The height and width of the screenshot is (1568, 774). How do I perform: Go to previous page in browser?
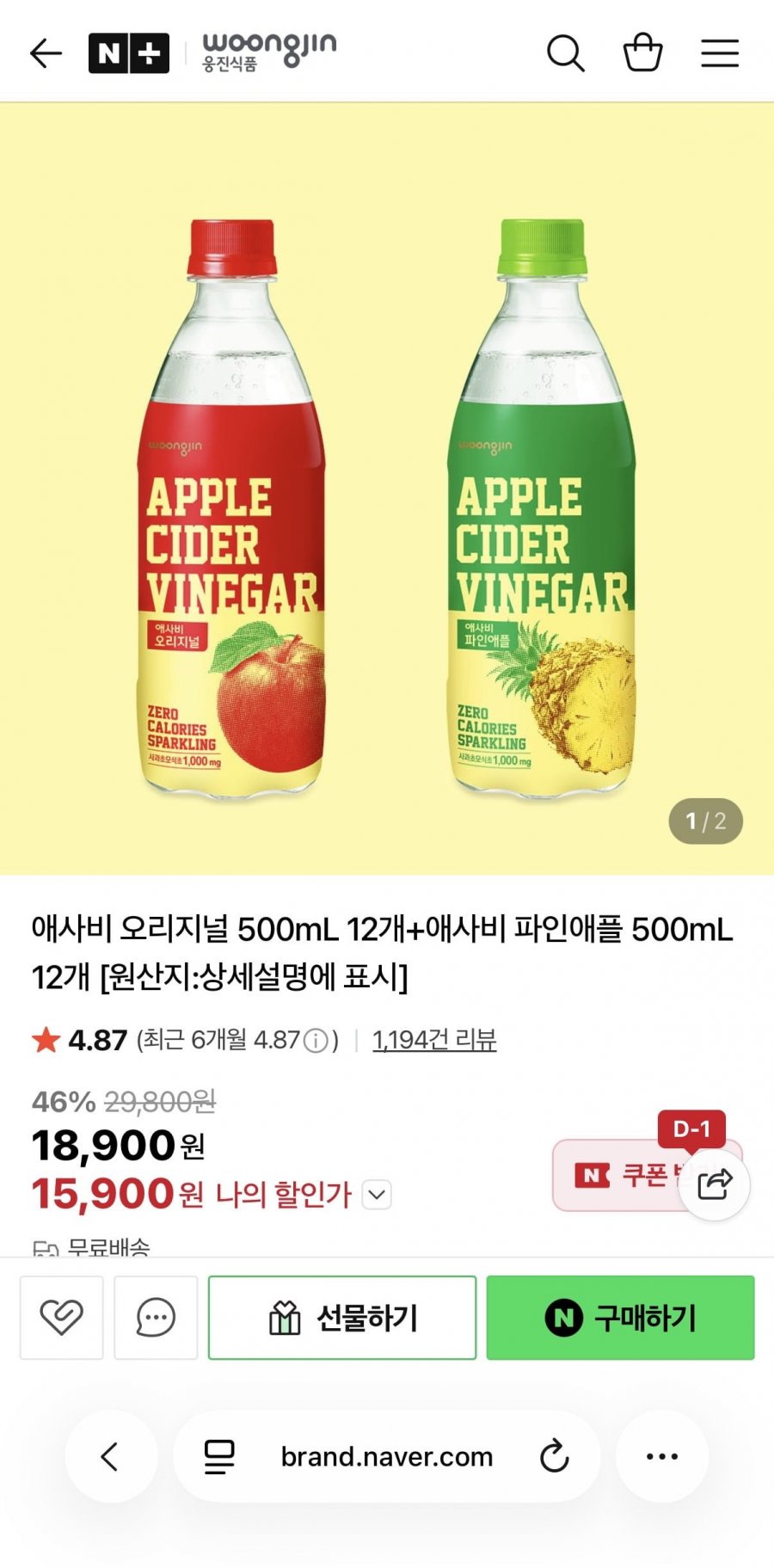tap(110, 1456)
